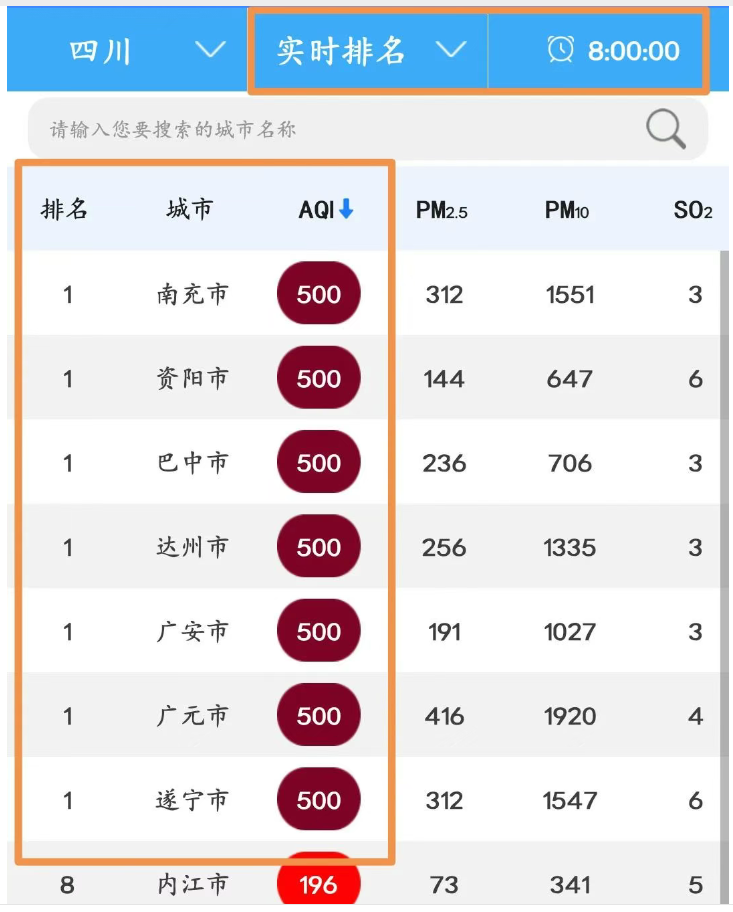Open the 8:00:00 time picker
733x912 pixels.
tap(613, 50)
